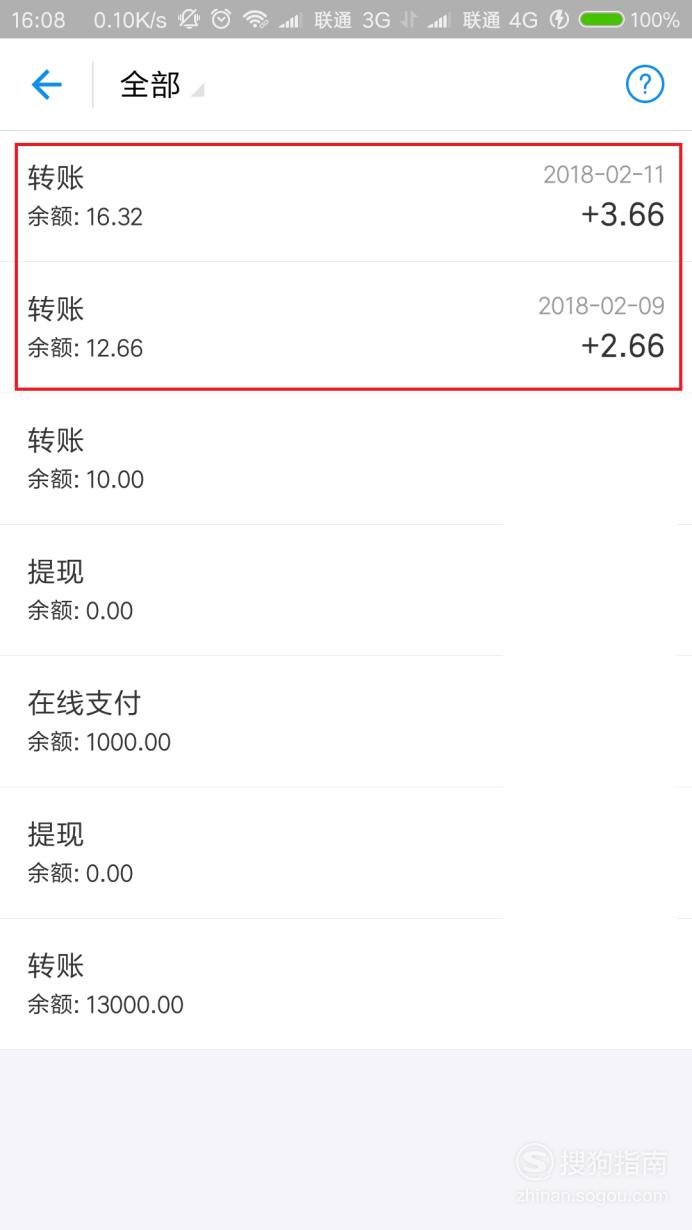The width and height of the screenshot is (692, 1230).
Task: Go back with the blue arrow
Action: 47,85
